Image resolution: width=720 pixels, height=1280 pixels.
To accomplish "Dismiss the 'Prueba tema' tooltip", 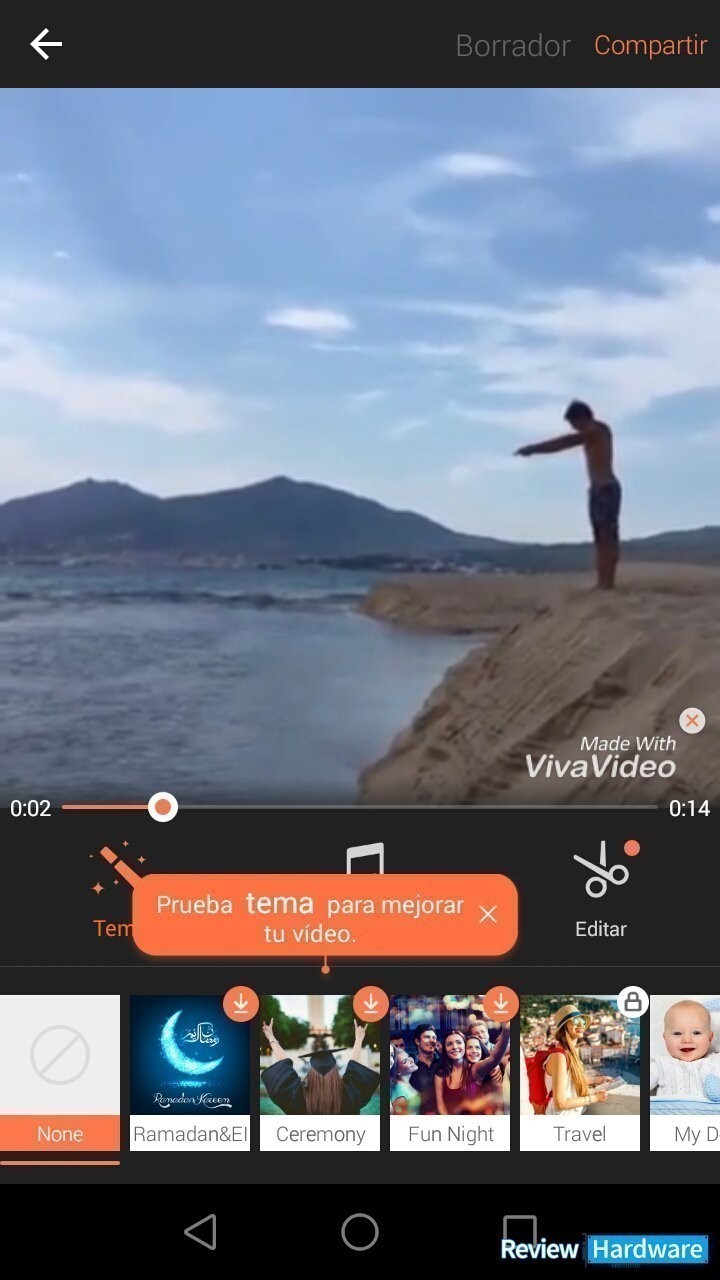I will (487, 914).
